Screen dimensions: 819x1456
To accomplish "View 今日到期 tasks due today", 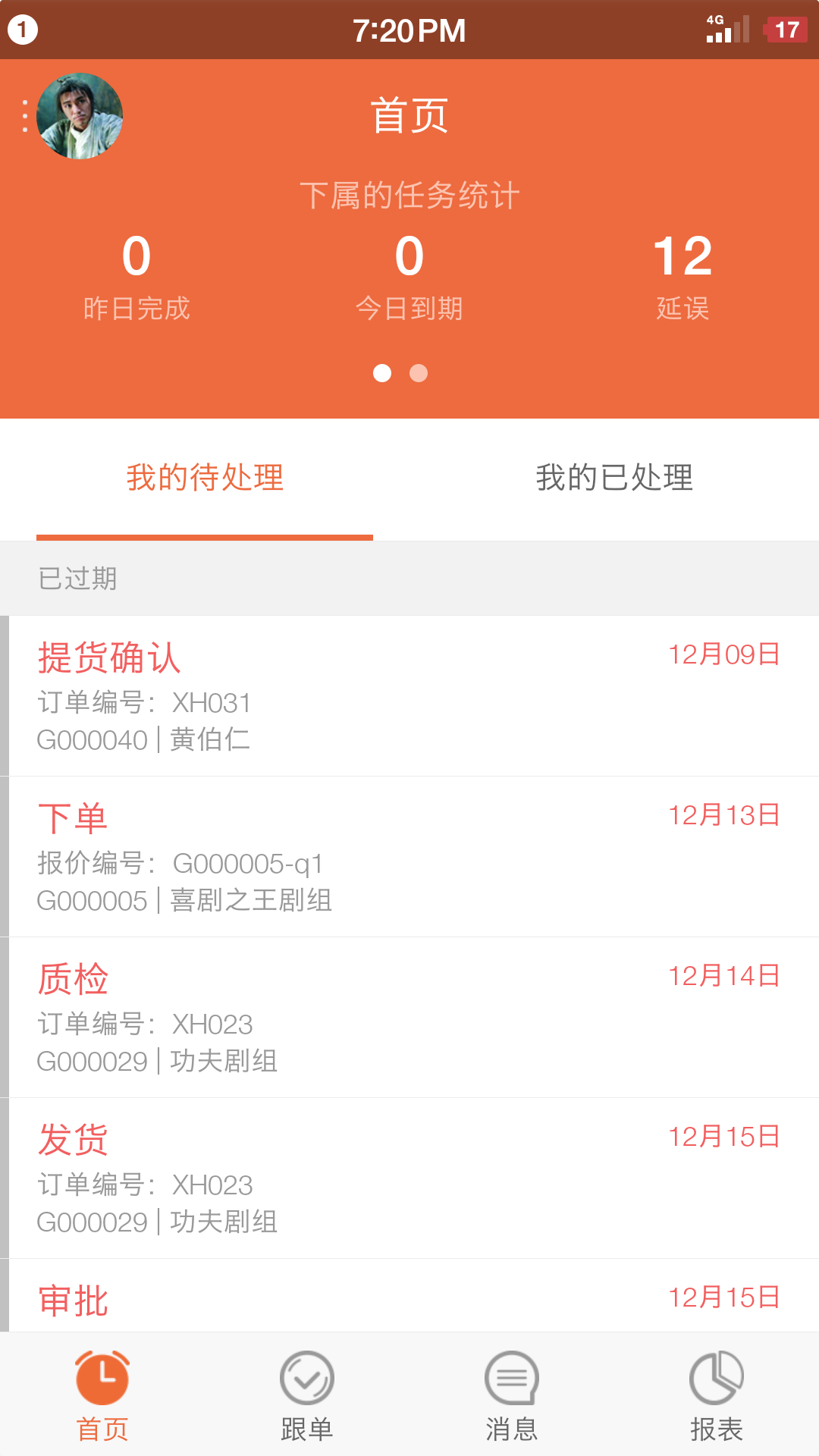I will point(409,275).
